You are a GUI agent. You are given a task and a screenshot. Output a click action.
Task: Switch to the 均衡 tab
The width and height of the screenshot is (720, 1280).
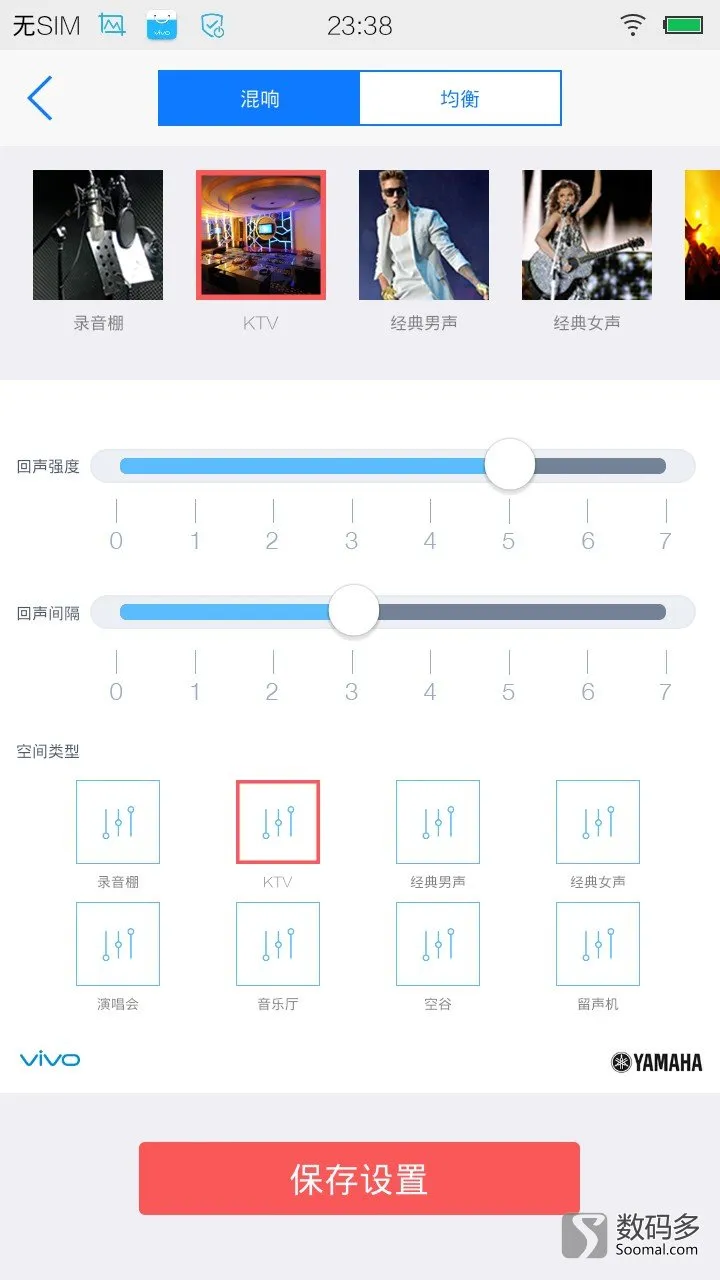460,98
